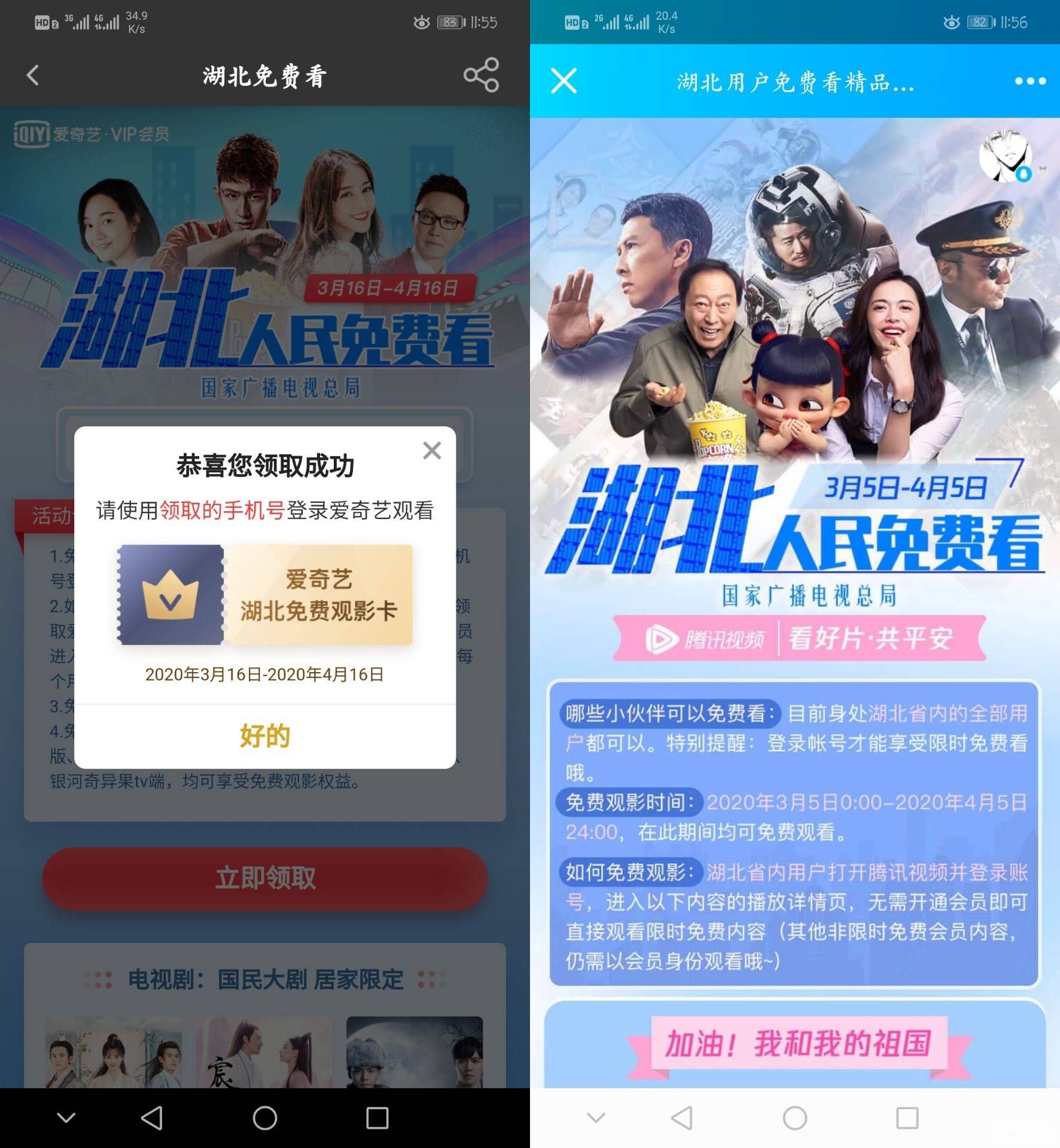
Task: Share the 湖北免费看 page
Action: pos(481,75)
